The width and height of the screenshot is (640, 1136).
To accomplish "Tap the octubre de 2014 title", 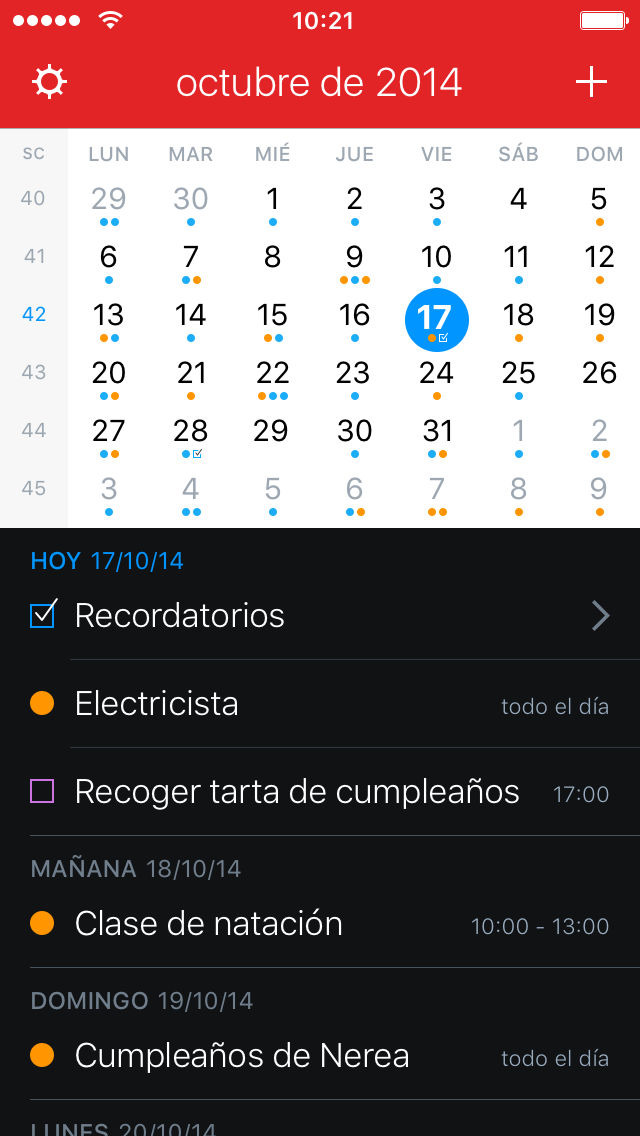I will point(319,82).
